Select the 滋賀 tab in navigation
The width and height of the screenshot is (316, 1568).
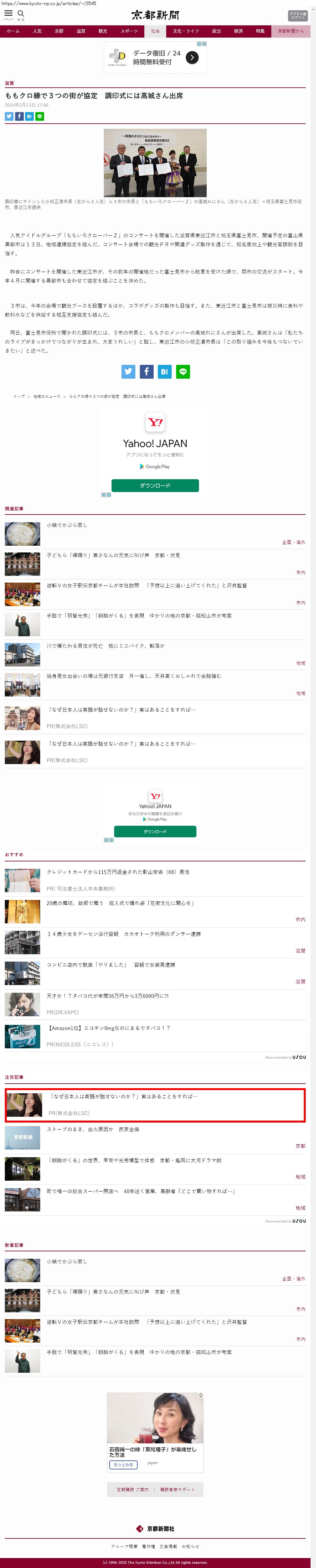tap(81, 31)
